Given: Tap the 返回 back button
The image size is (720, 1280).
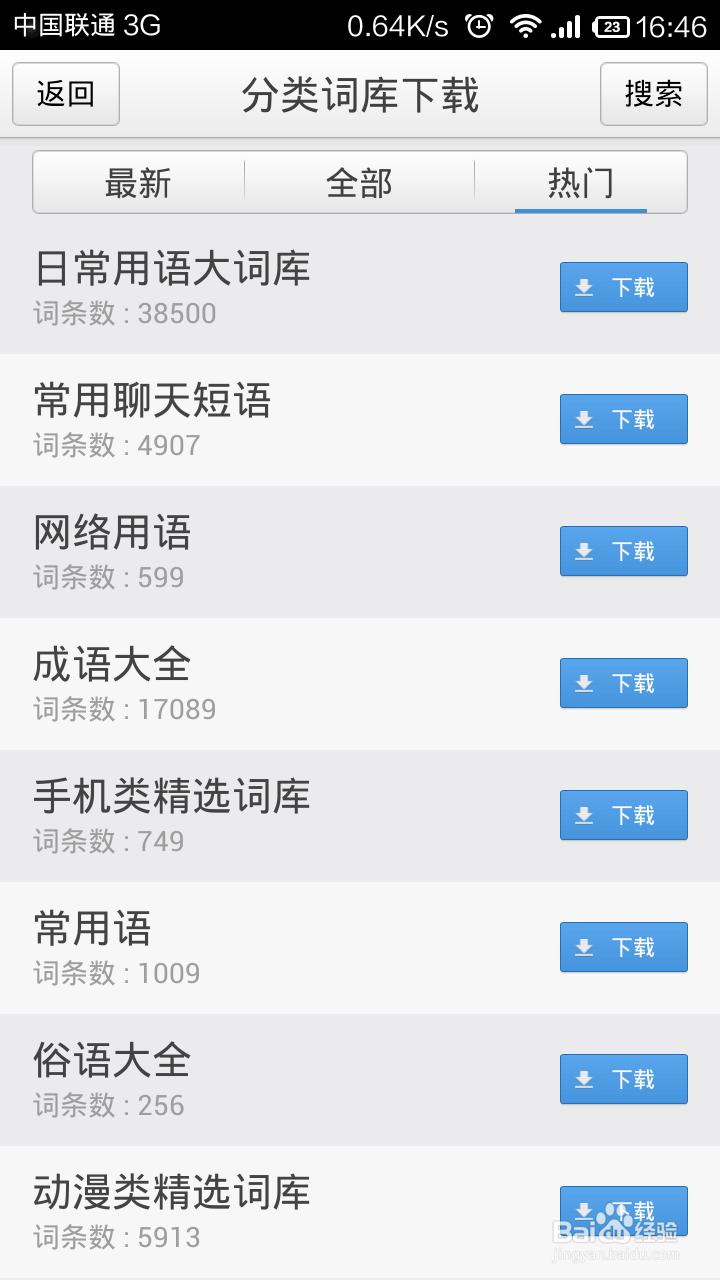Looking at the screenshot, I should coord(66,94).
